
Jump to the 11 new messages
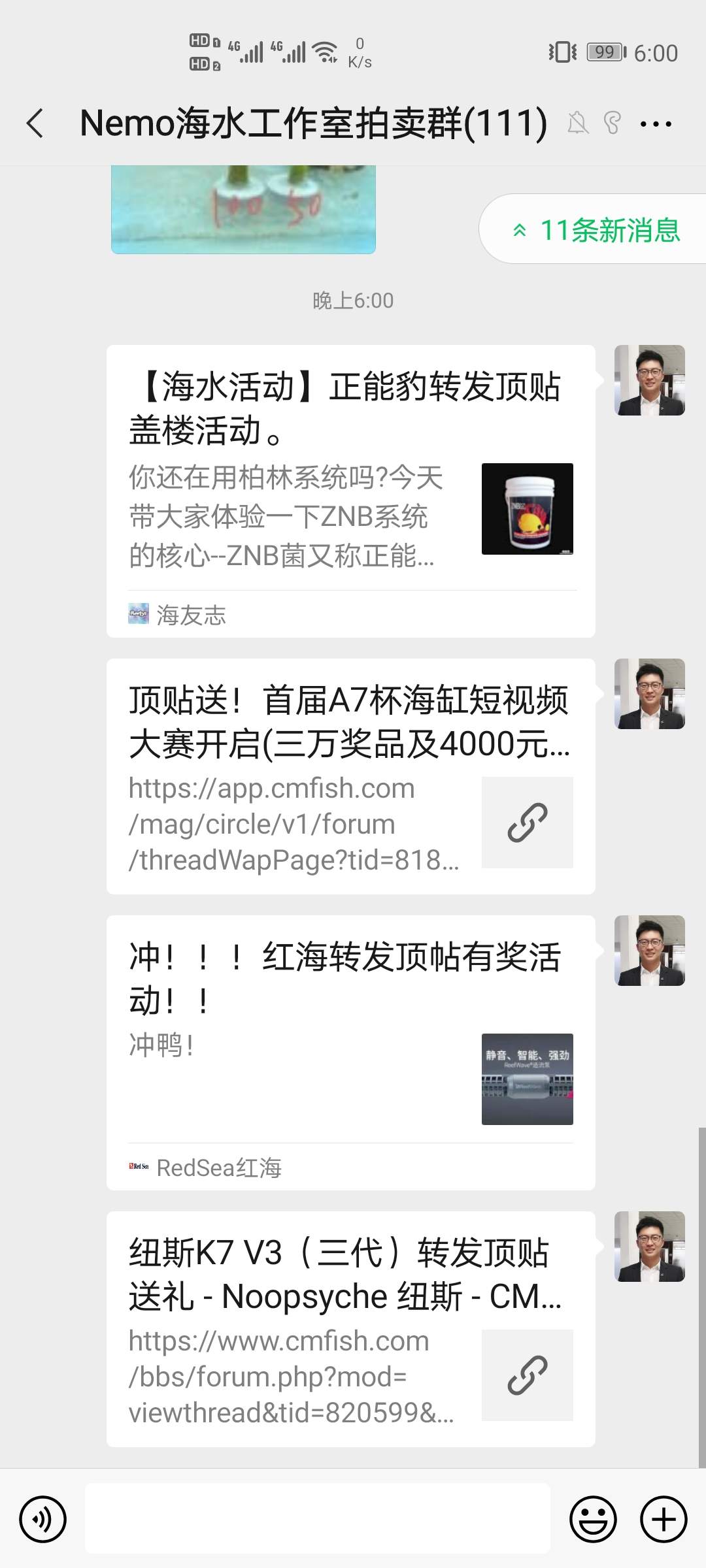coord(596,230)
